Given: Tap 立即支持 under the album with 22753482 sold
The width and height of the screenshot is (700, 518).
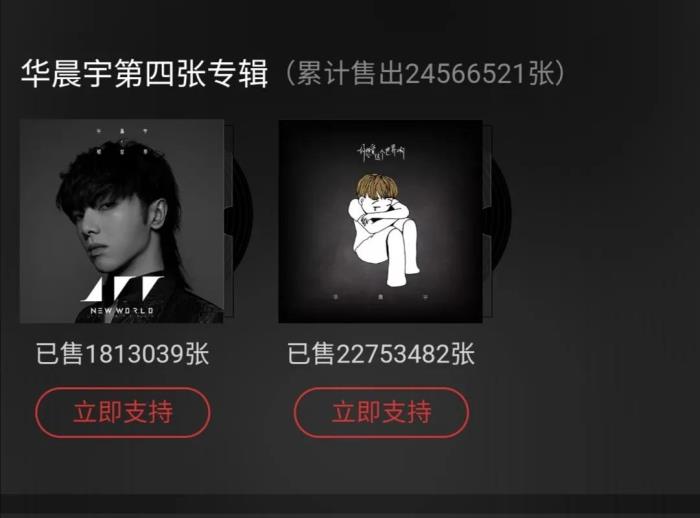Looking at the screenshot, I should point(381,412).
